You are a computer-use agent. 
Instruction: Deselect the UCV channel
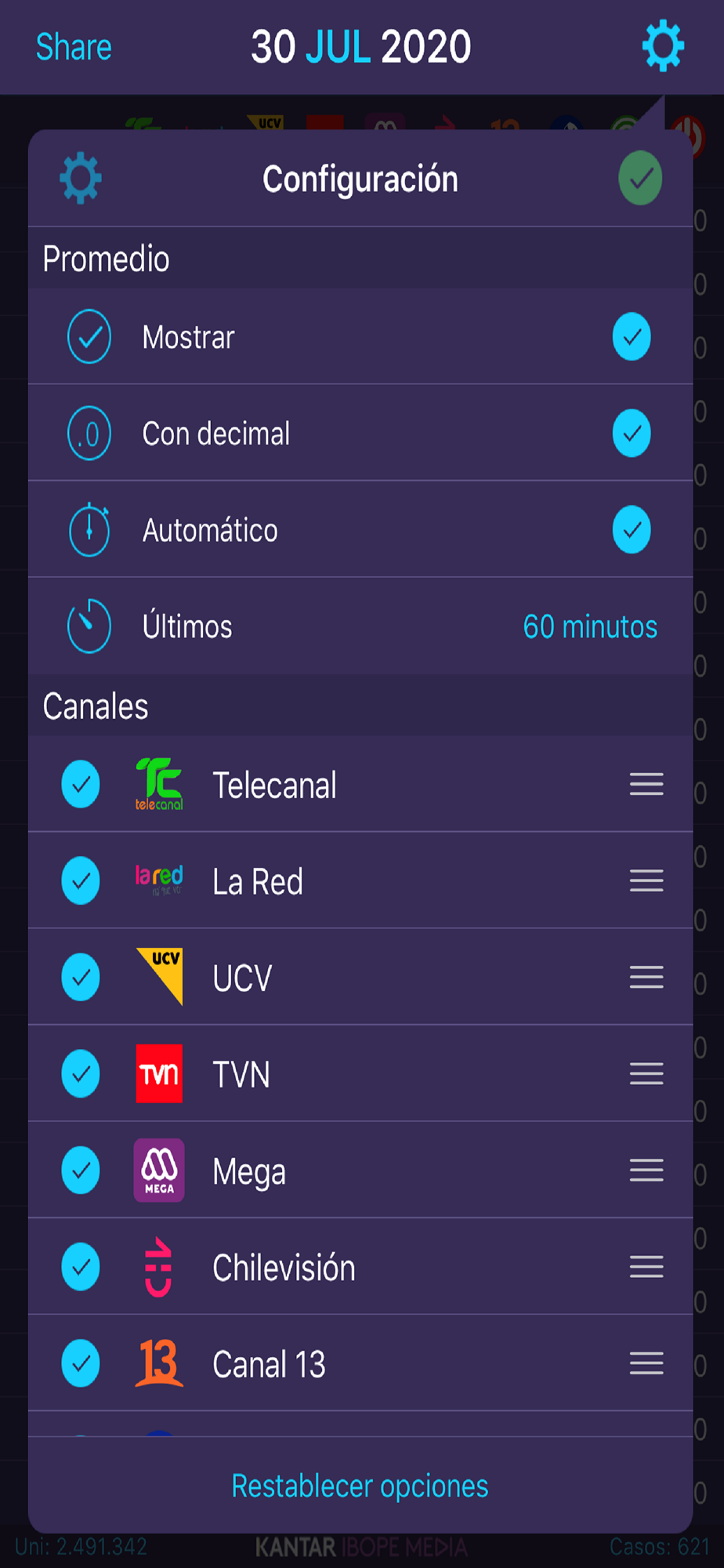click(81, 977)
